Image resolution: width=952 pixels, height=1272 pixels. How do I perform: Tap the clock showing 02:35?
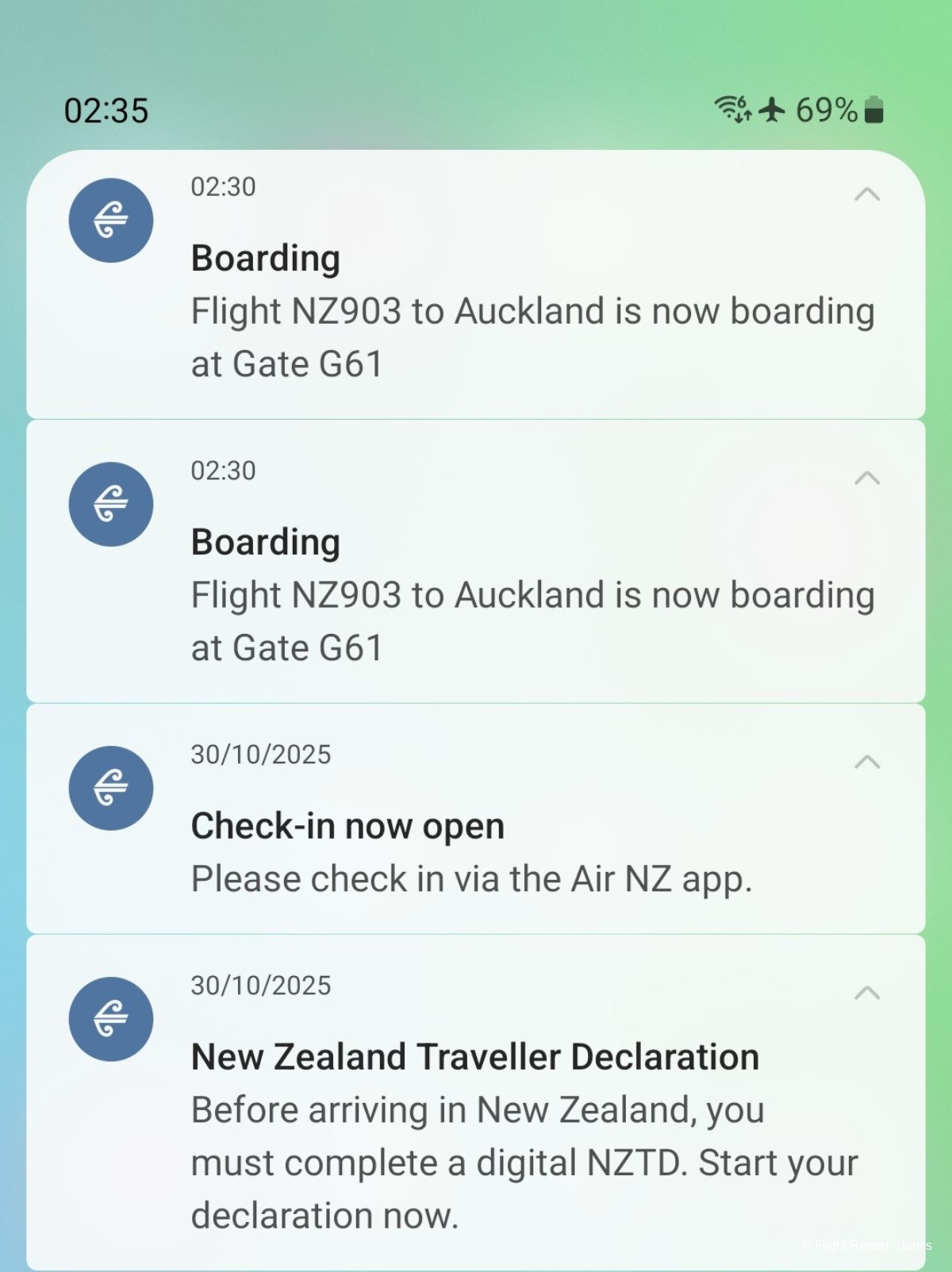tap(106, 111)
